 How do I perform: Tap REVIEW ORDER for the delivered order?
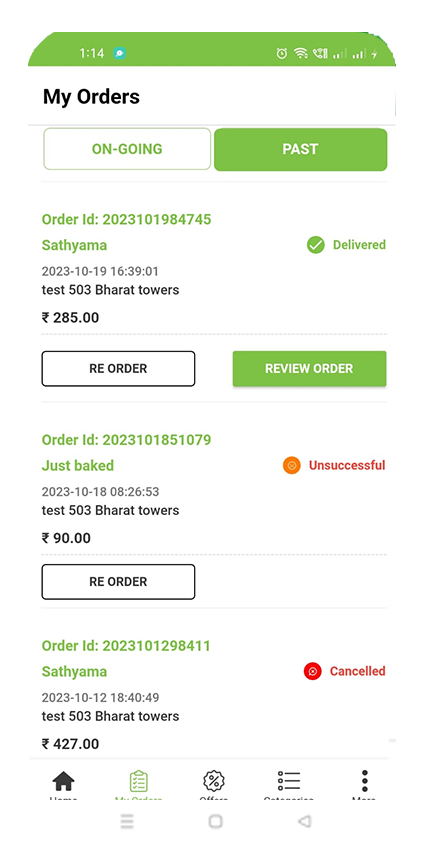(309, 369)
